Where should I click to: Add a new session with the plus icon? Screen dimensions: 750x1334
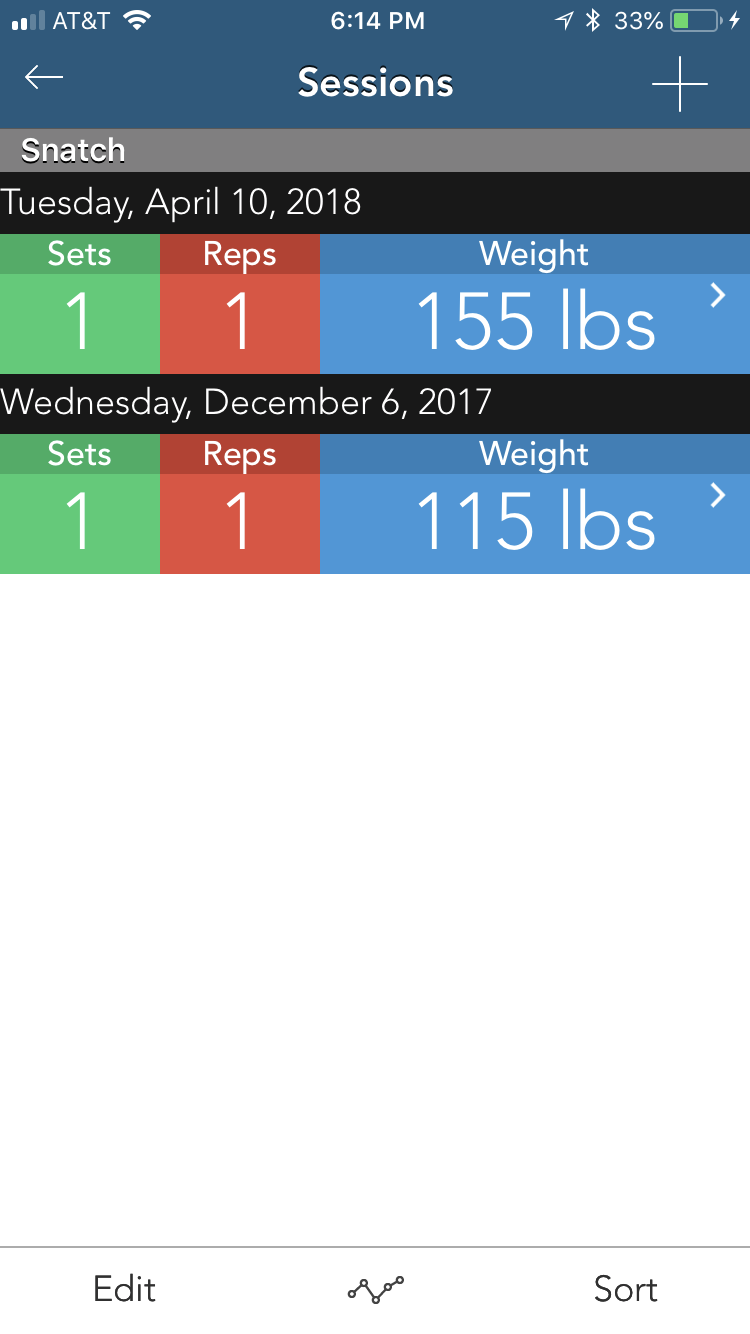tap(680, 83)
